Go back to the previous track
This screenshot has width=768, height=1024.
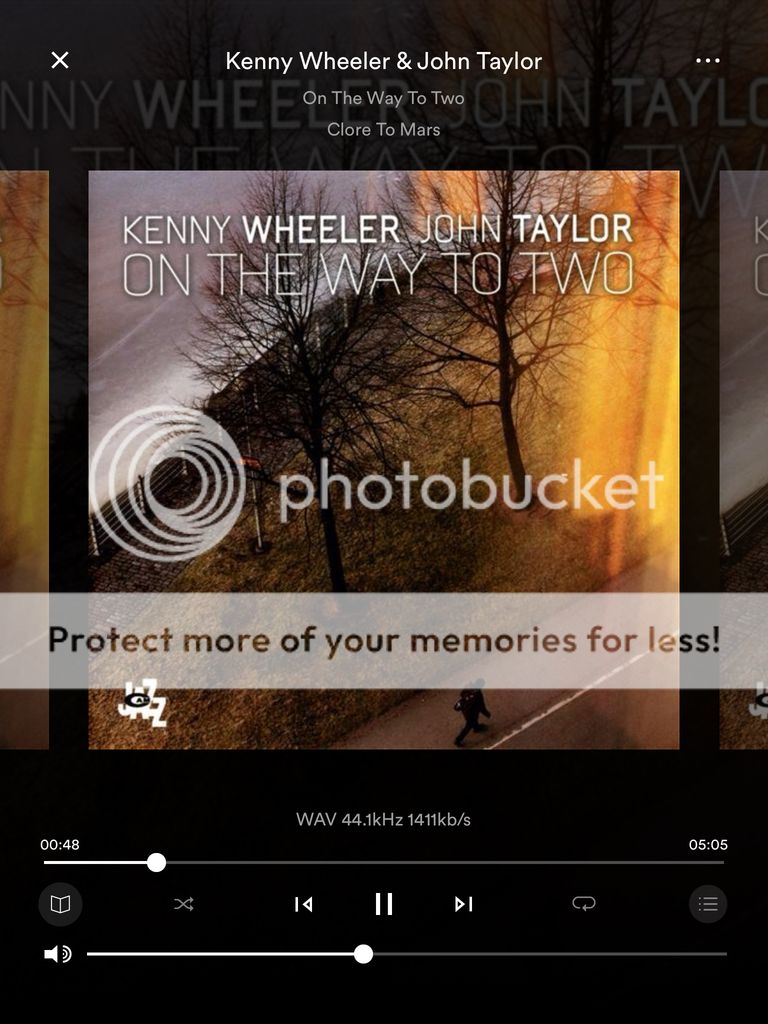[304, 904]
